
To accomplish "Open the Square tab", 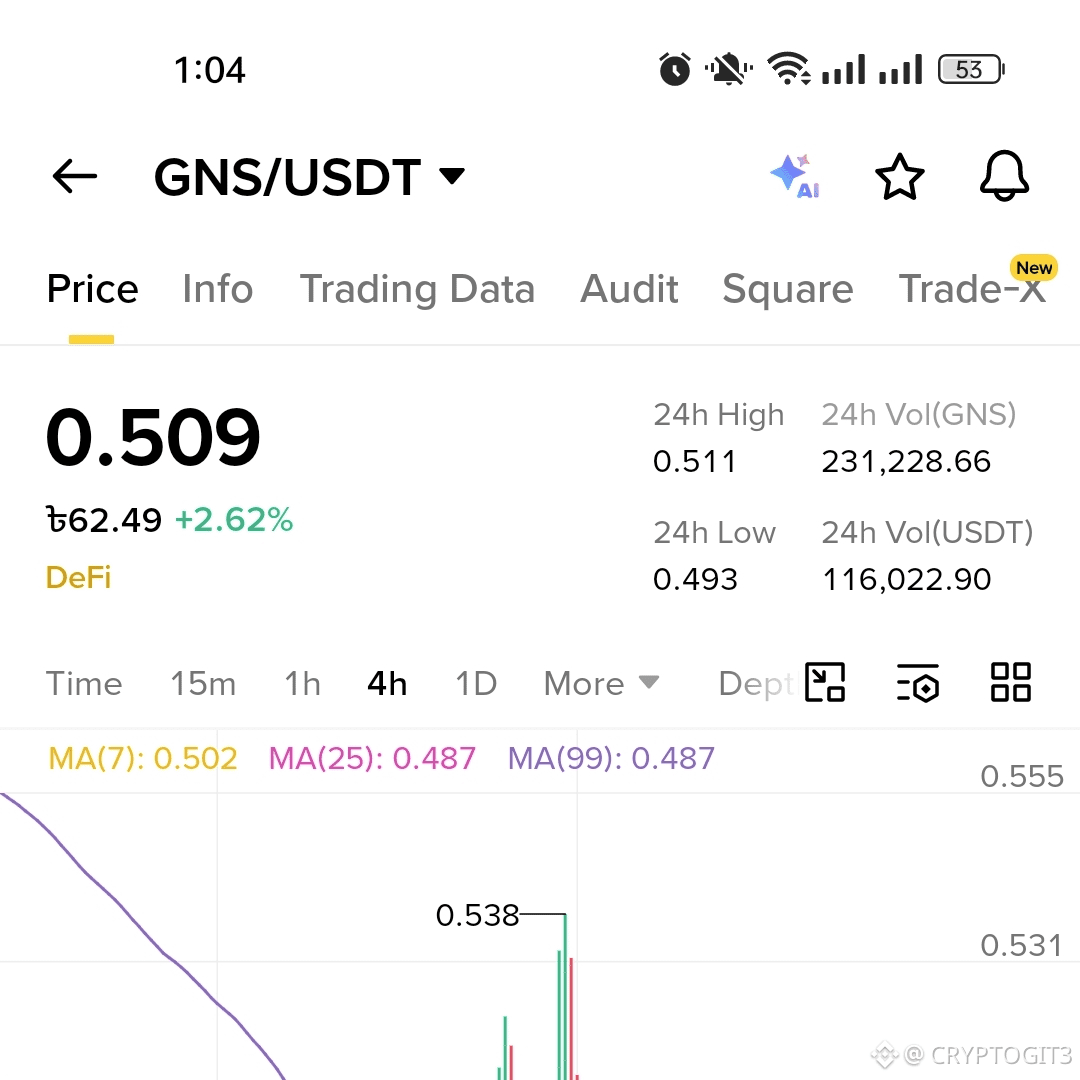I will (x=788, y=289).
